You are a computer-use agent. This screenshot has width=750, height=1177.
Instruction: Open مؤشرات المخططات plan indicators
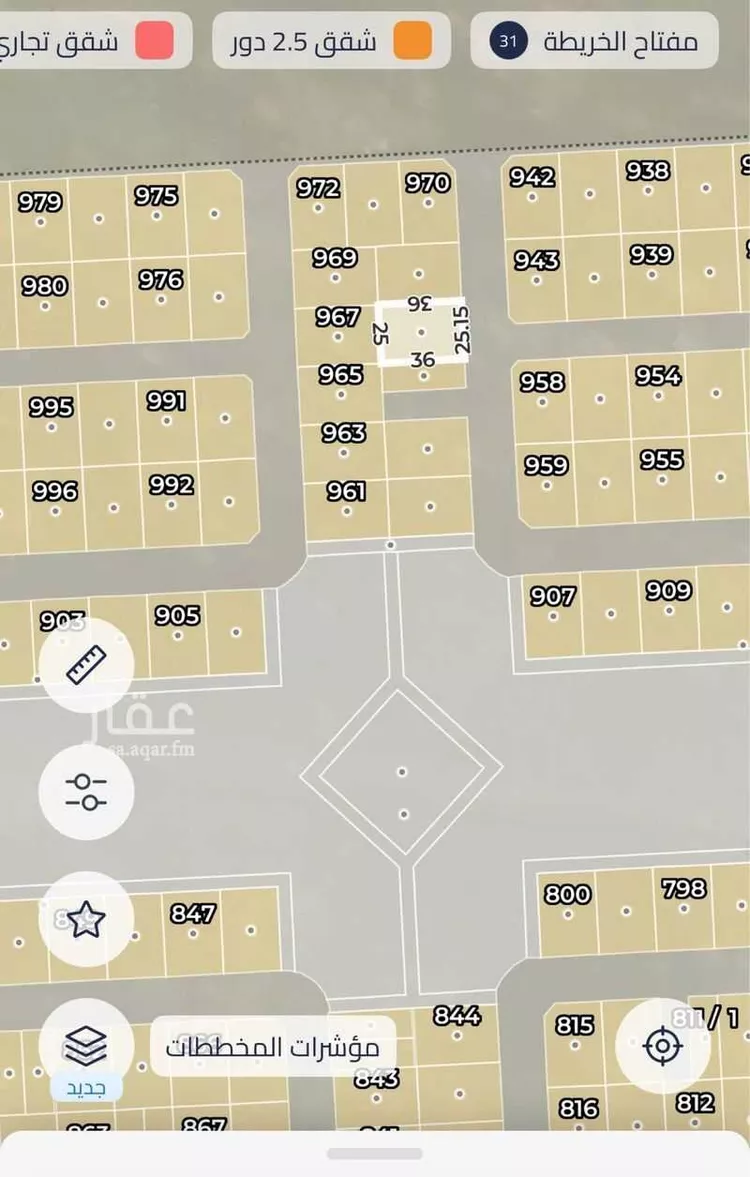point(273,1047)
